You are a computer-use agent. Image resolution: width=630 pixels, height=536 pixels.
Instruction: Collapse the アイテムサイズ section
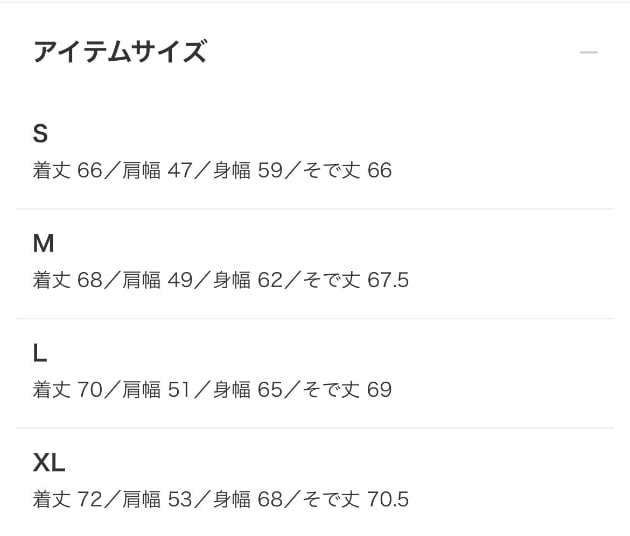[x=588, y=52]
